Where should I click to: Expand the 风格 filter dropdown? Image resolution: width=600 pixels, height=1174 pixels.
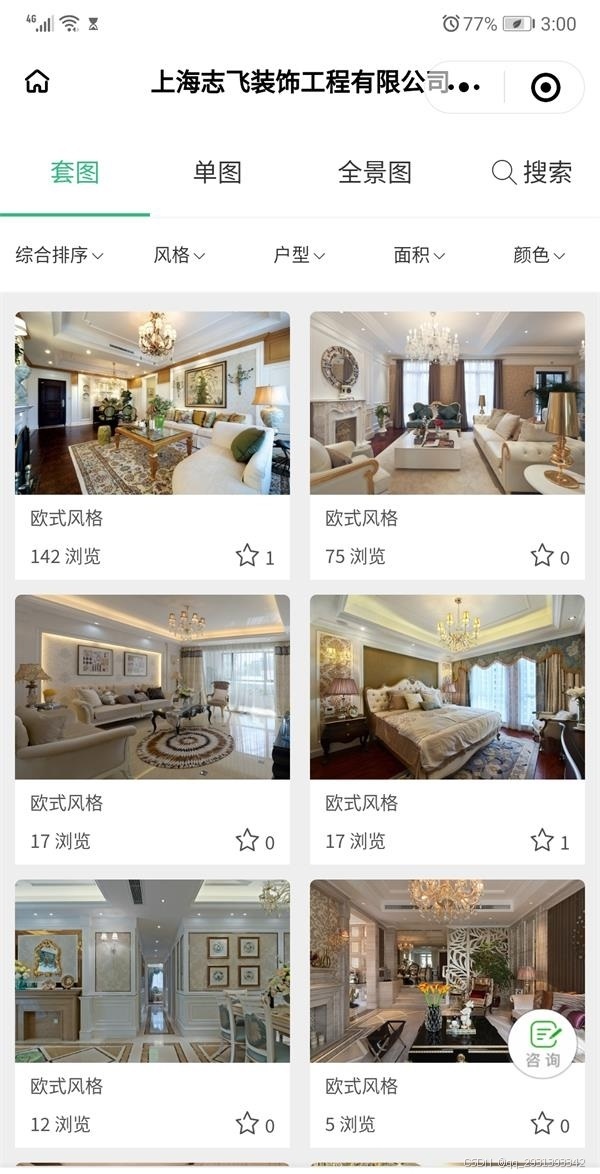tap(179, 255)
